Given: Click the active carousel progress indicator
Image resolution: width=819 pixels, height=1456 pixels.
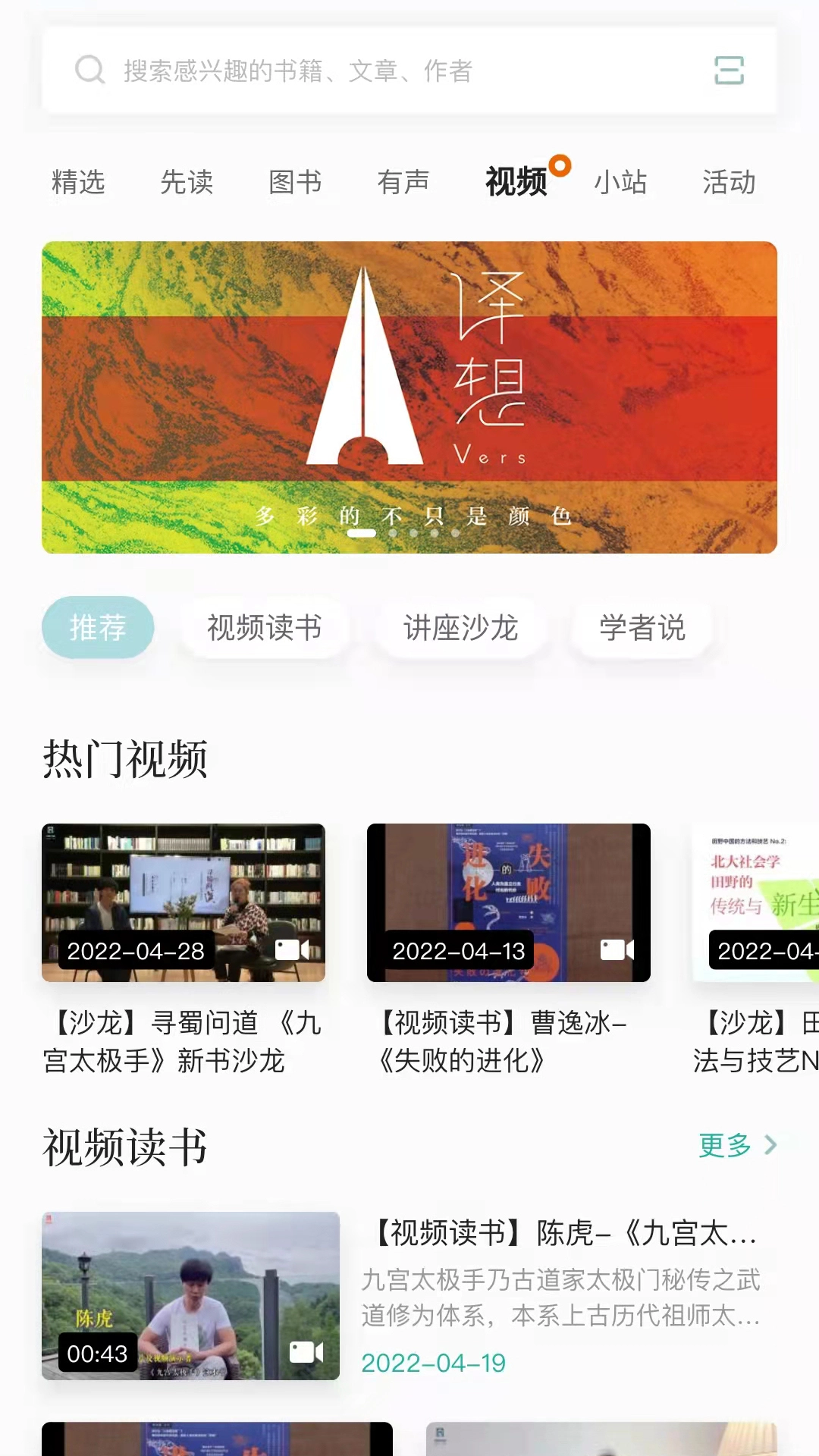Looking at the screenshot, I should pyautogui.click(x=362, y=533).
